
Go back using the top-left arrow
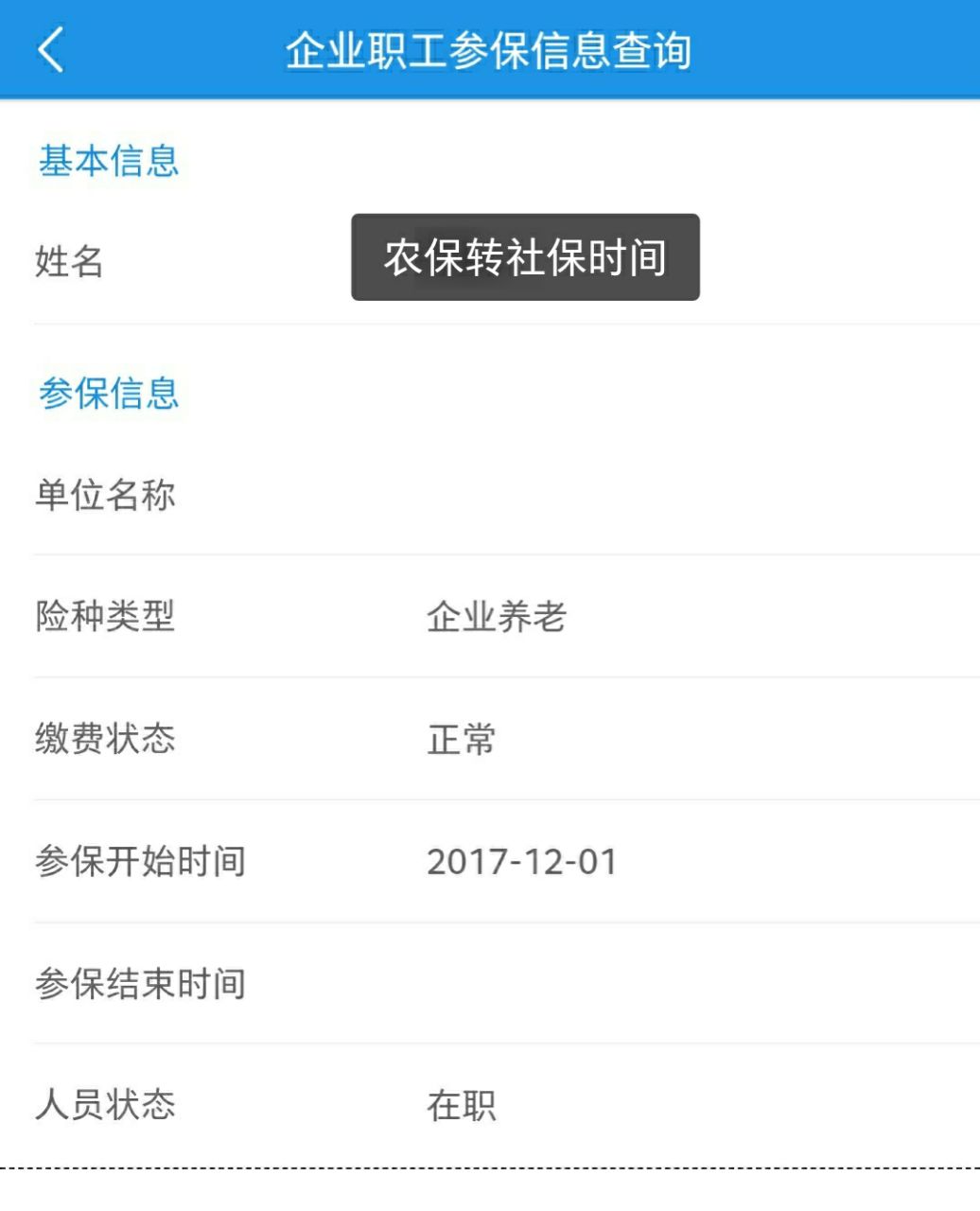[x=51, y=49]
